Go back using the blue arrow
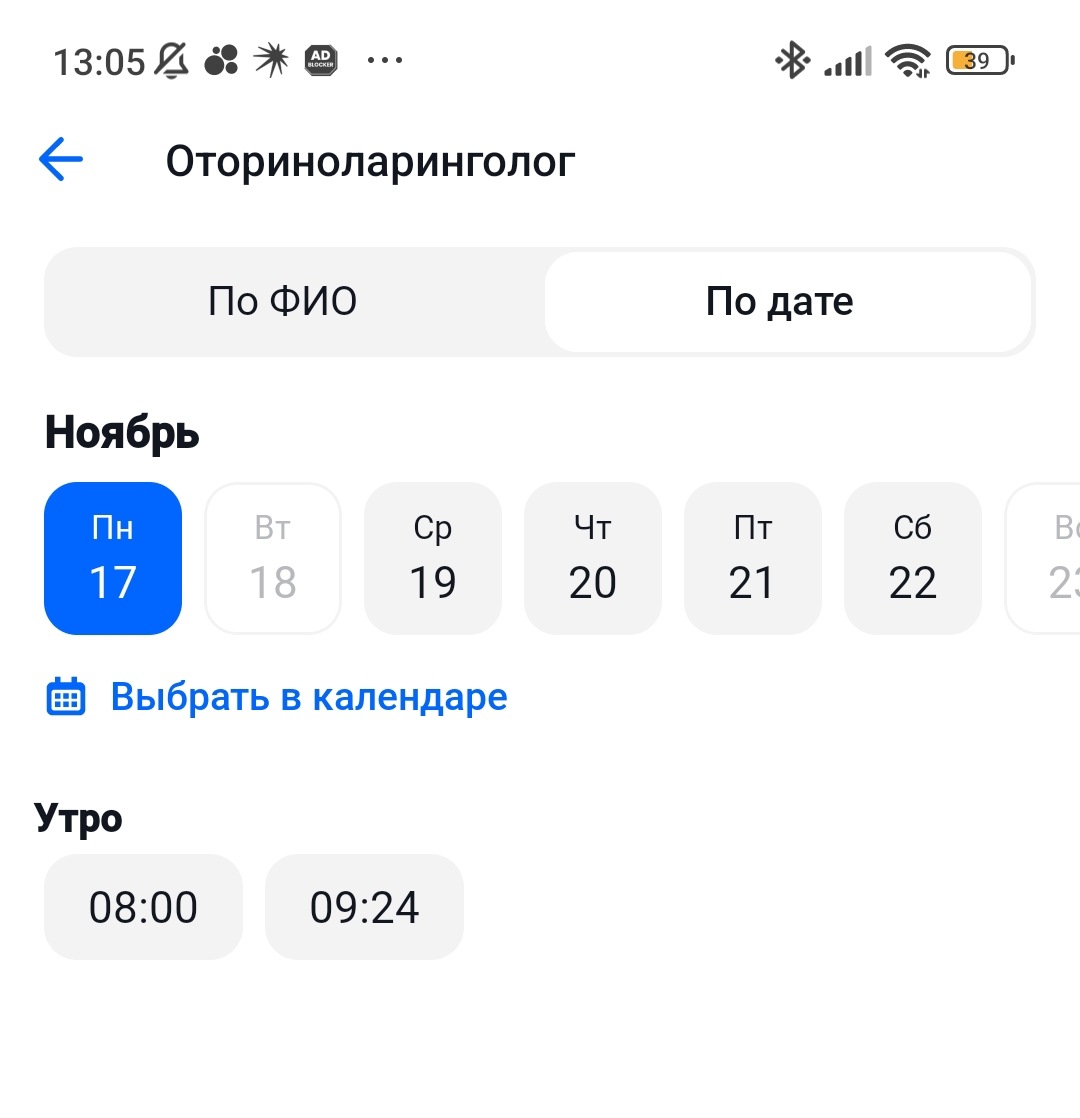The image size is (1080, 1118). (61, 159)
